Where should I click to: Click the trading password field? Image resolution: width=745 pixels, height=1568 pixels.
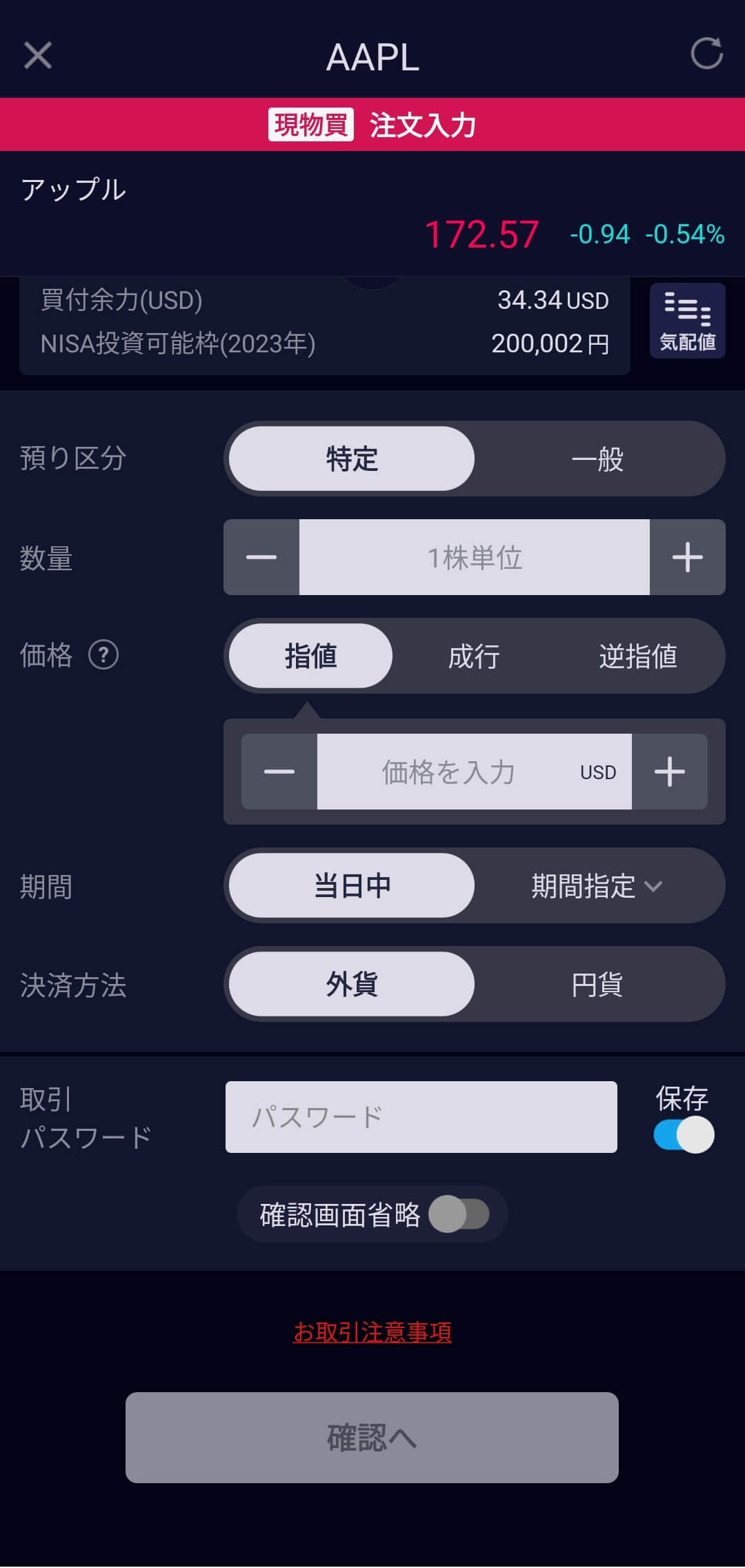click(x=421, y=1116)
